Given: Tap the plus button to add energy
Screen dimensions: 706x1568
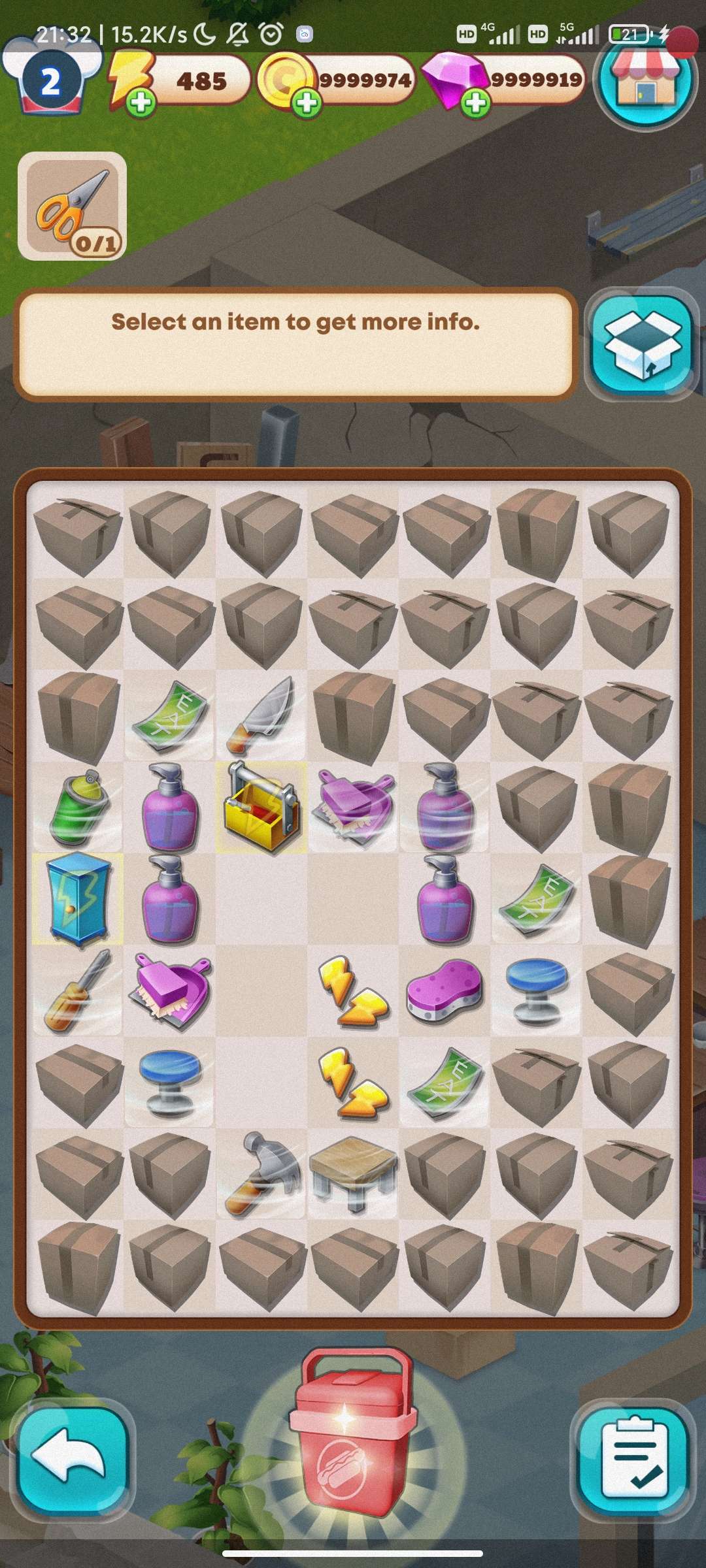Looking at the screenshot, I should 140,103.
